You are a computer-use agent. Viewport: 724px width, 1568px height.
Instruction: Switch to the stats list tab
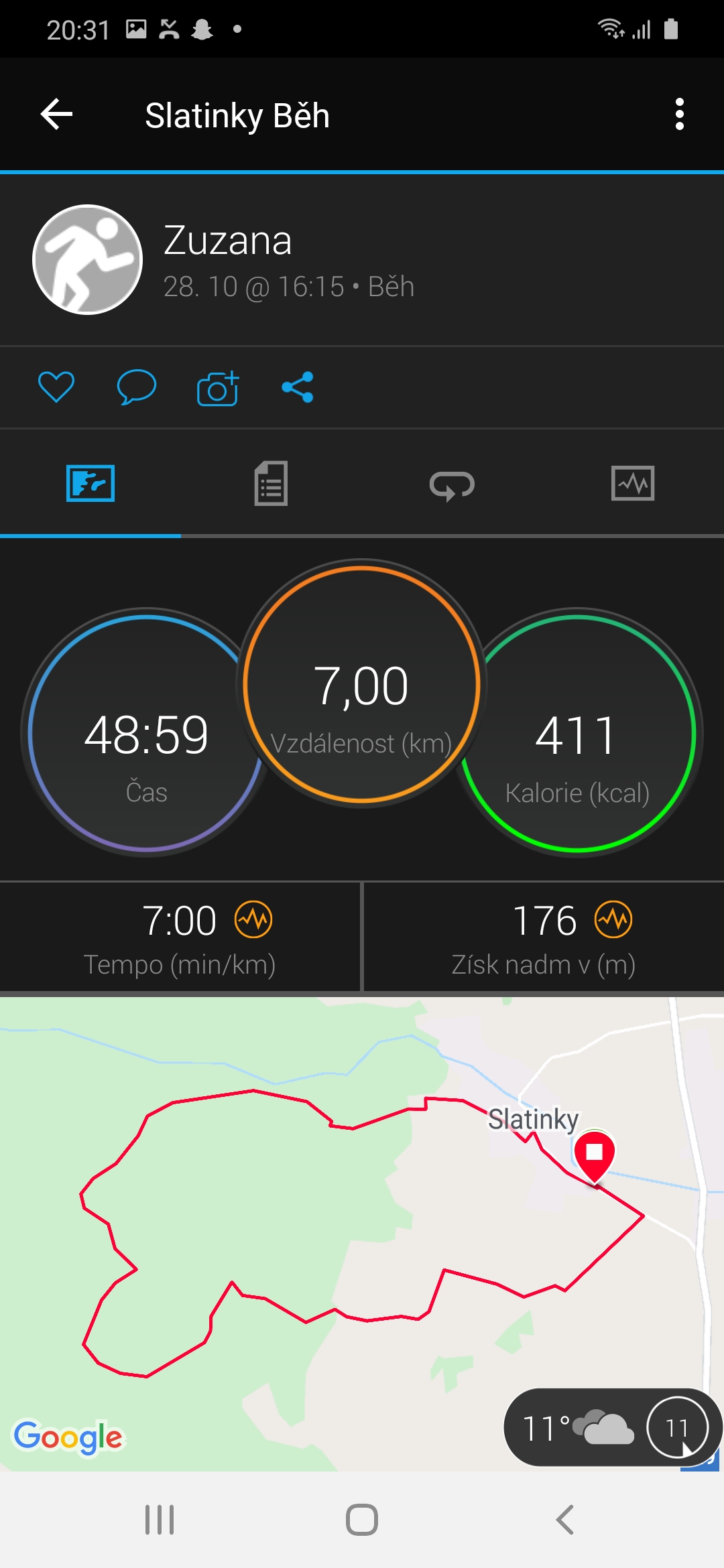(x=271, y=483)
